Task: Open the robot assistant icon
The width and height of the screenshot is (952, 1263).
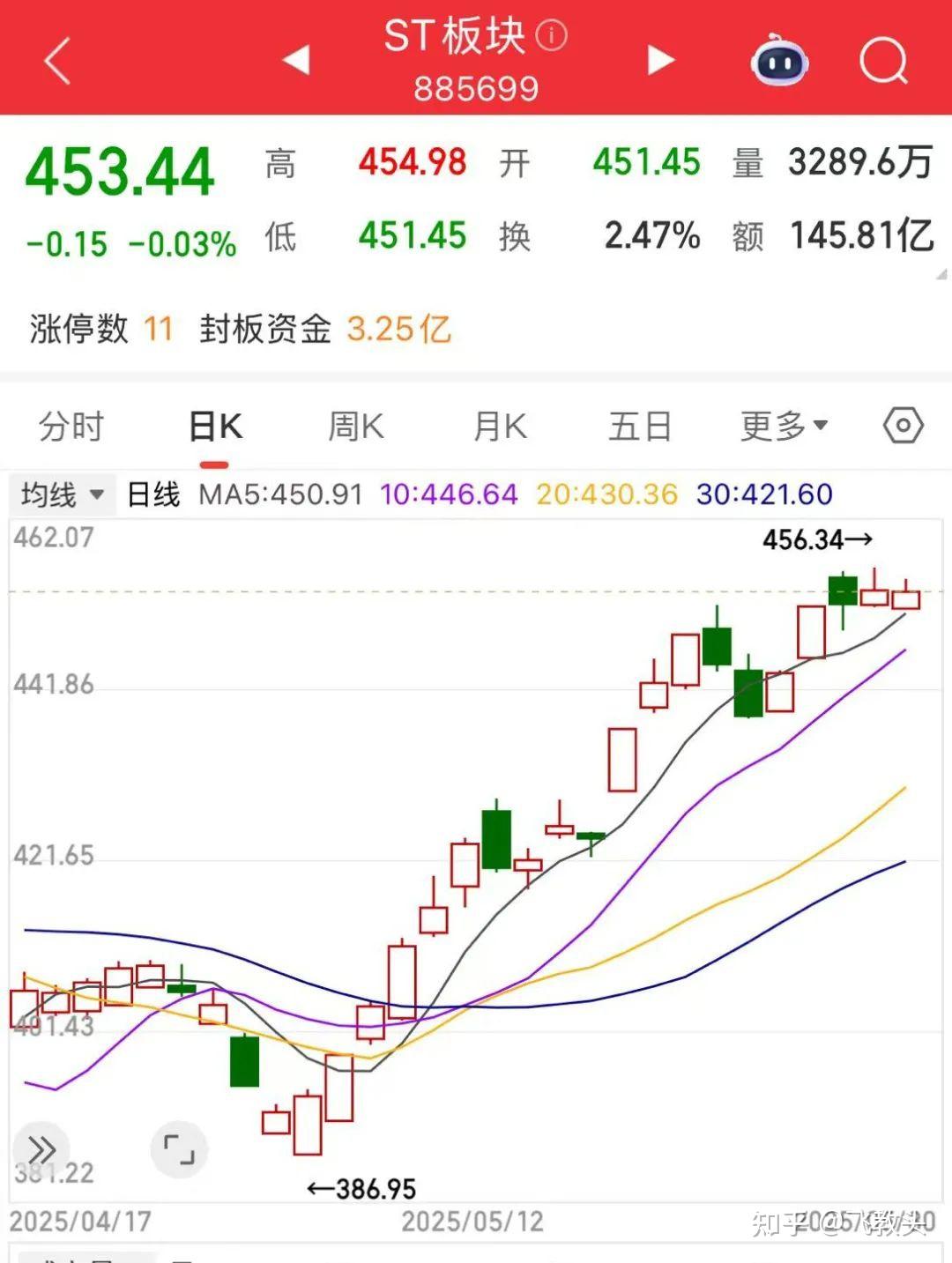Action: (x=780, y=60)
